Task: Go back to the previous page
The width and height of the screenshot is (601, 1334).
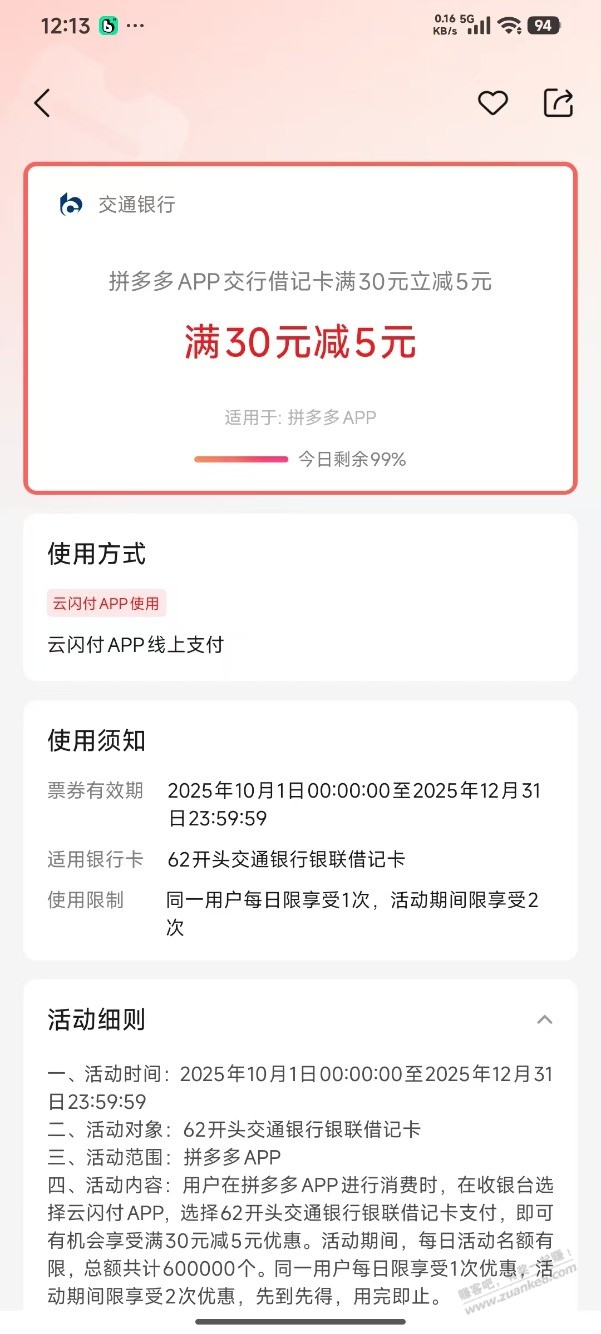Action: tap(42, 103)
